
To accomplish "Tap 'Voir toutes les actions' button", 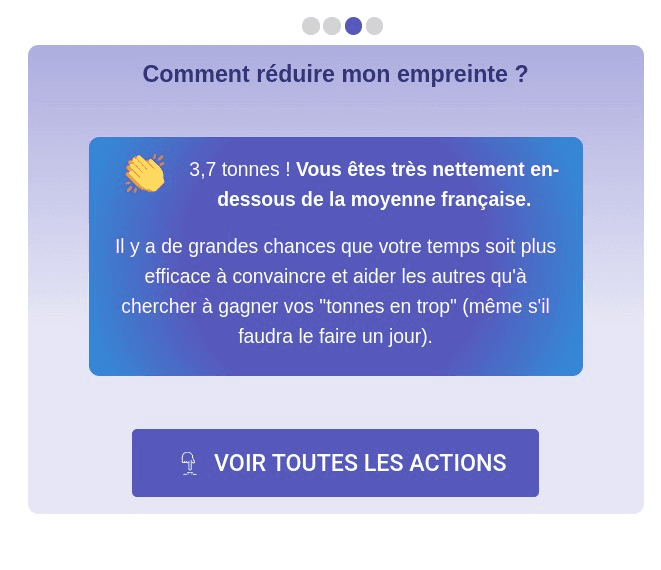I will point(335,463).
